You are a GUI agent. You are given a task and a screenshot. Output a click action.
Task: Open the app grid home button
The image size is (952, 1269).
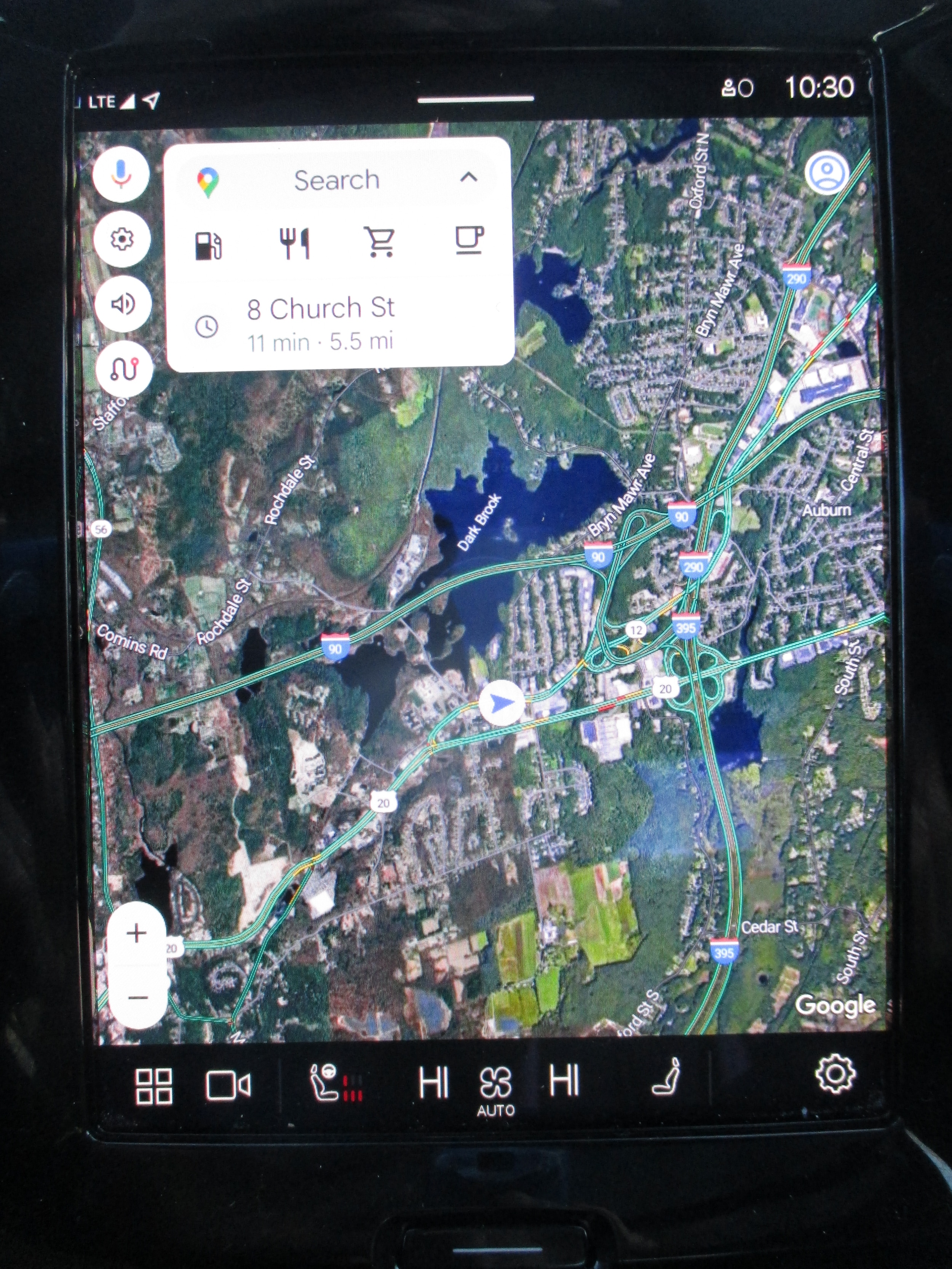tap(153, 1086)
